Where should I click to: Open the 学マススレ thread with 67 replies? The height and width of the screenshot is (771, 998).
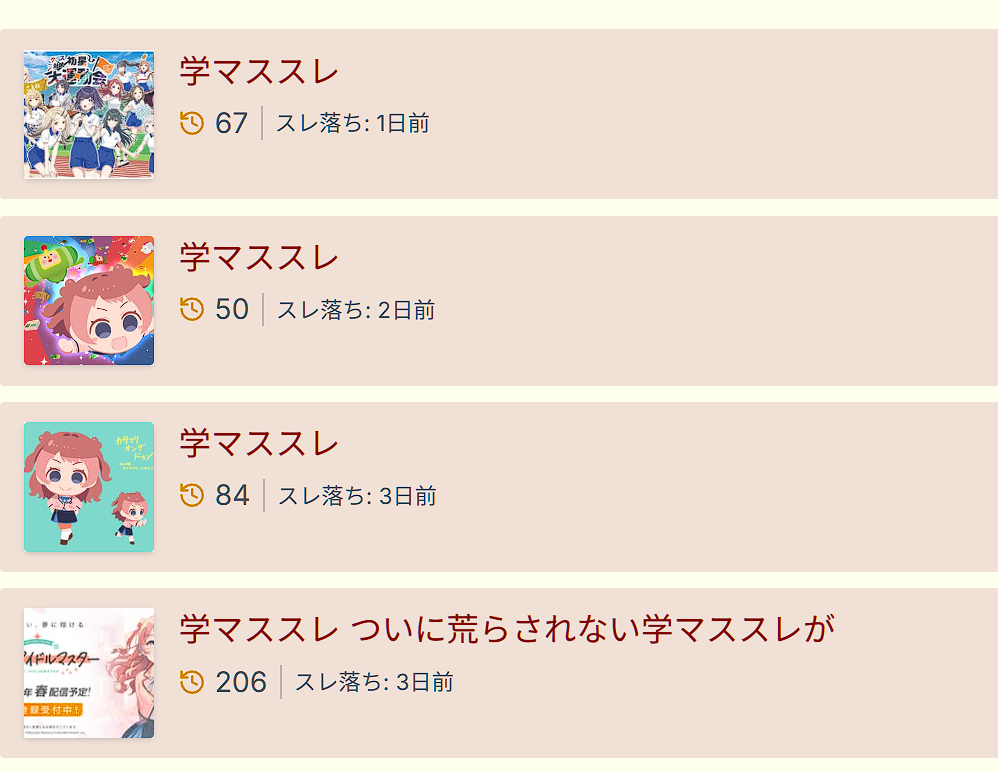(x=259, y=72)
